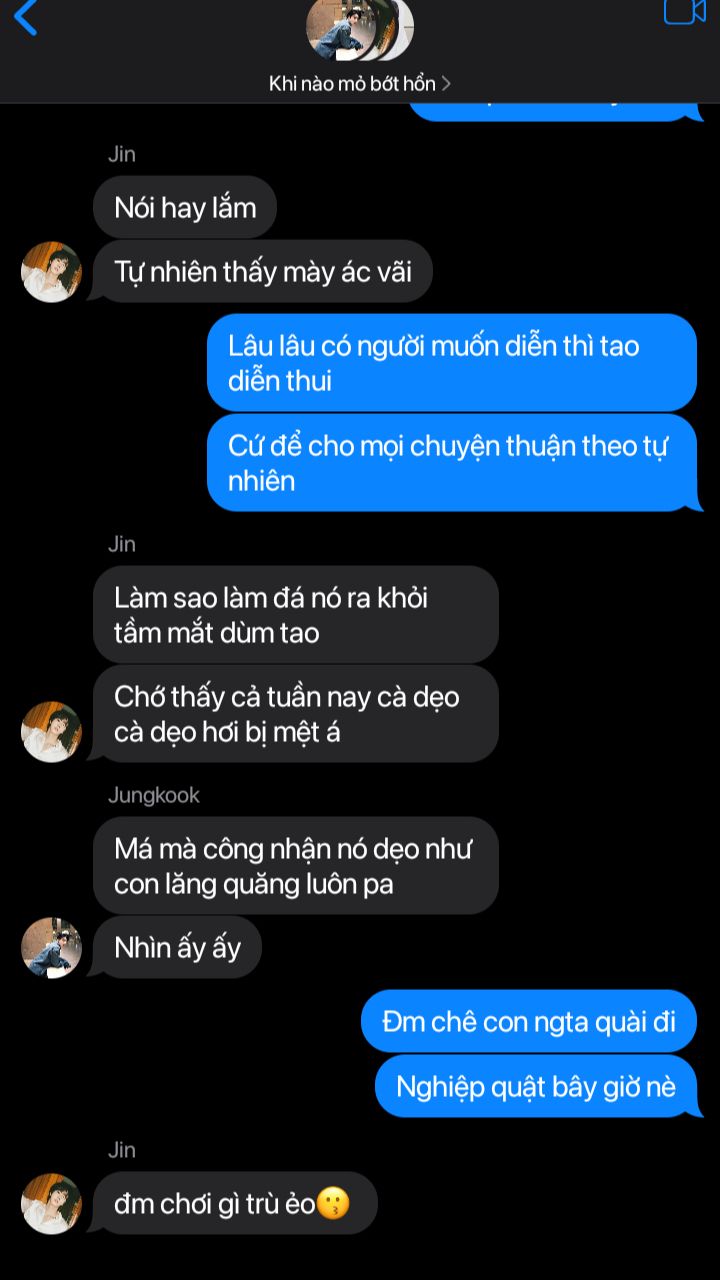This screenshot has width=720, height=1280.
Task: Tap Jin's avatar beside đm chơi gì trù ẻo
Action: coord(51,1203)
